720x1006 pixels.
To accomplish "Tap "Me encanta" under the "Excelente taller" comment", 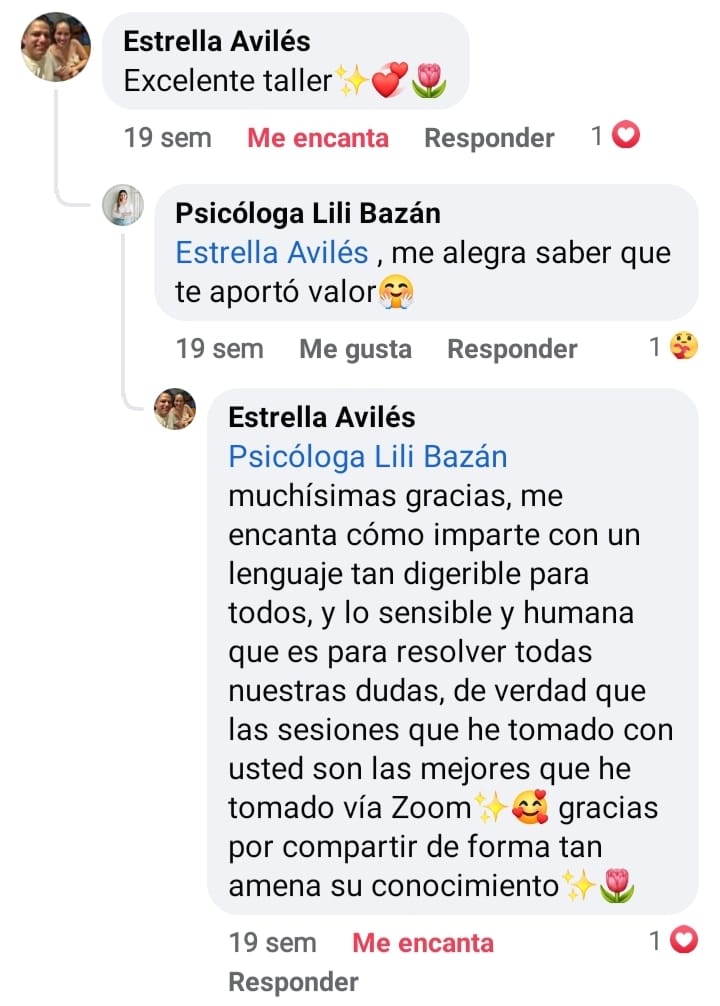I will (317, 137).
